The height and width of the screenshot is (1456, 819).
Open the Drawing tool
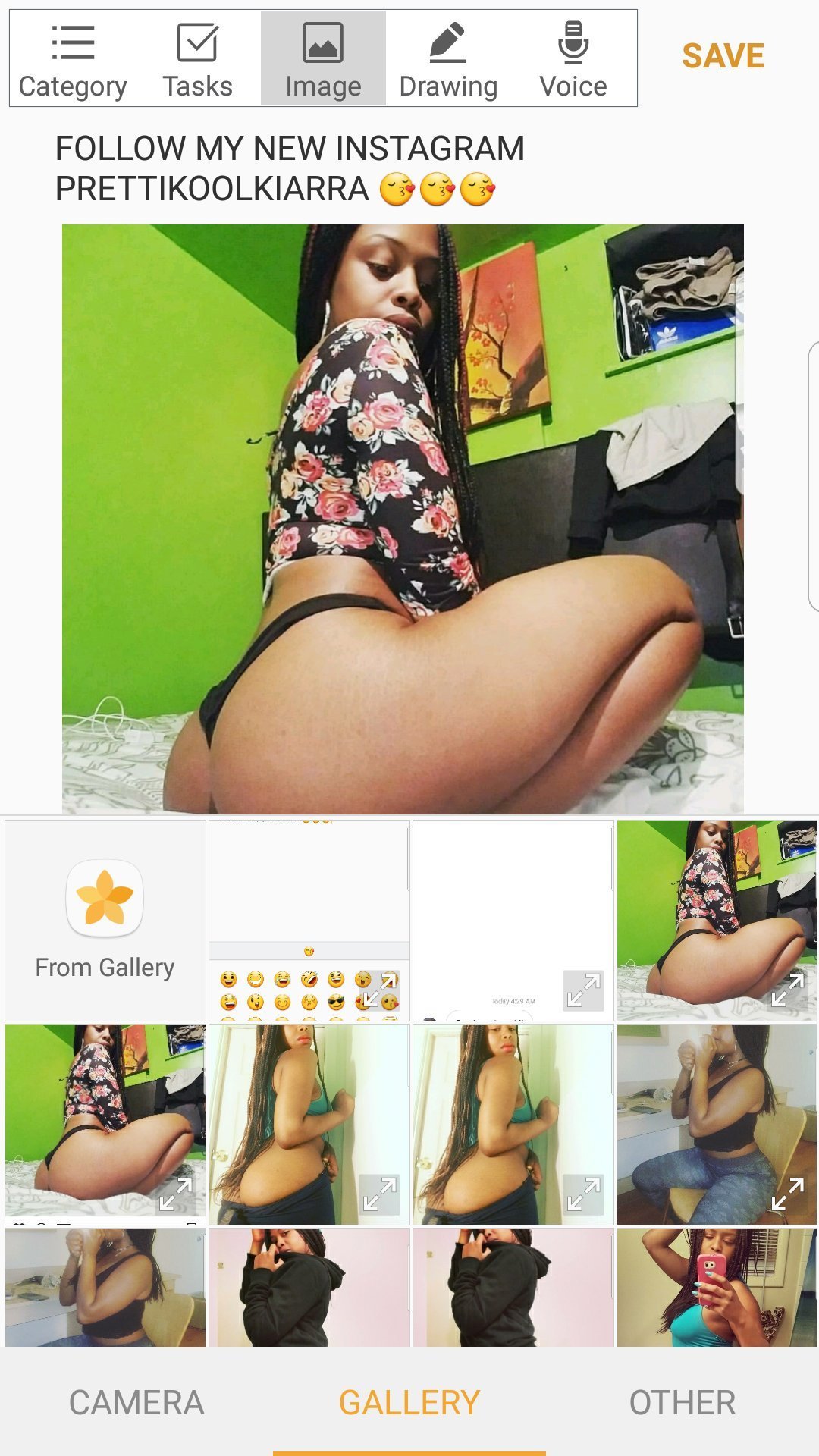(x=448, y=59)
